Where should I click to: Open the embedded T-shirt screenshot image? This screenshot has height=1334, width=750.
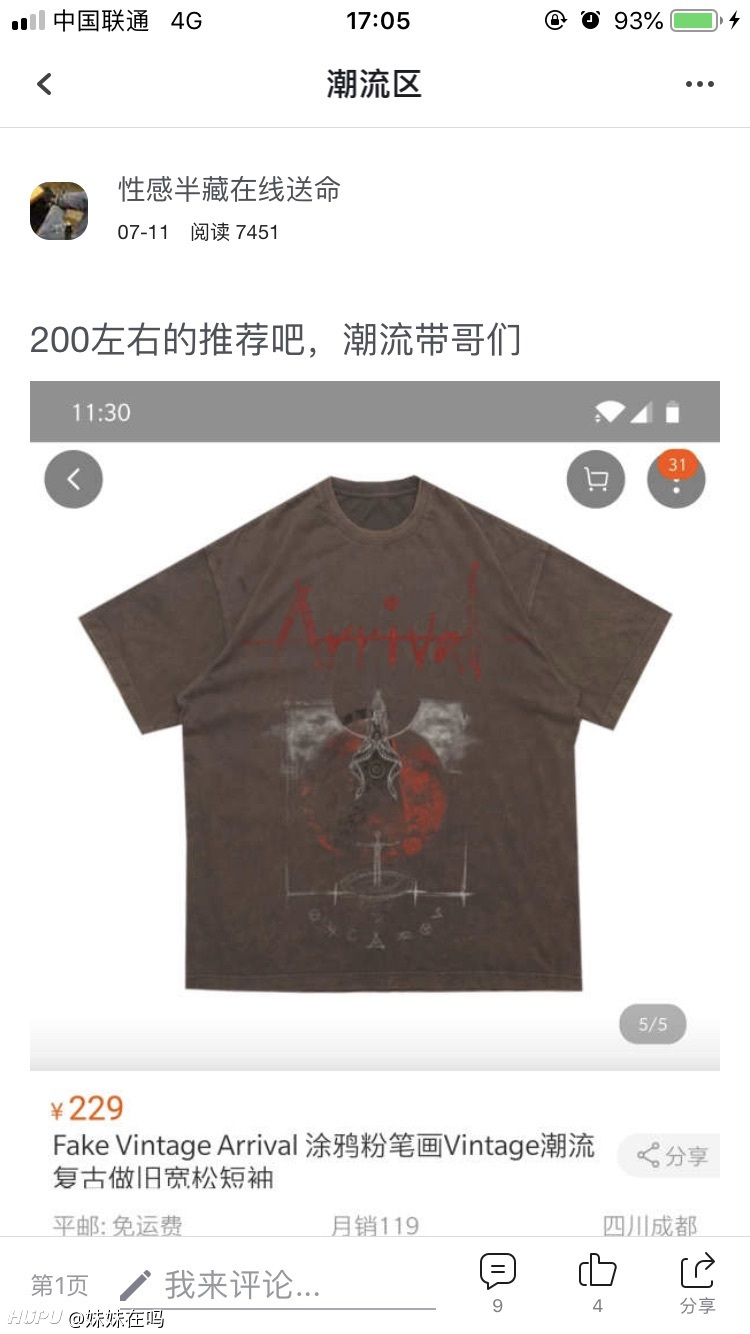click(x=374, y=725)
